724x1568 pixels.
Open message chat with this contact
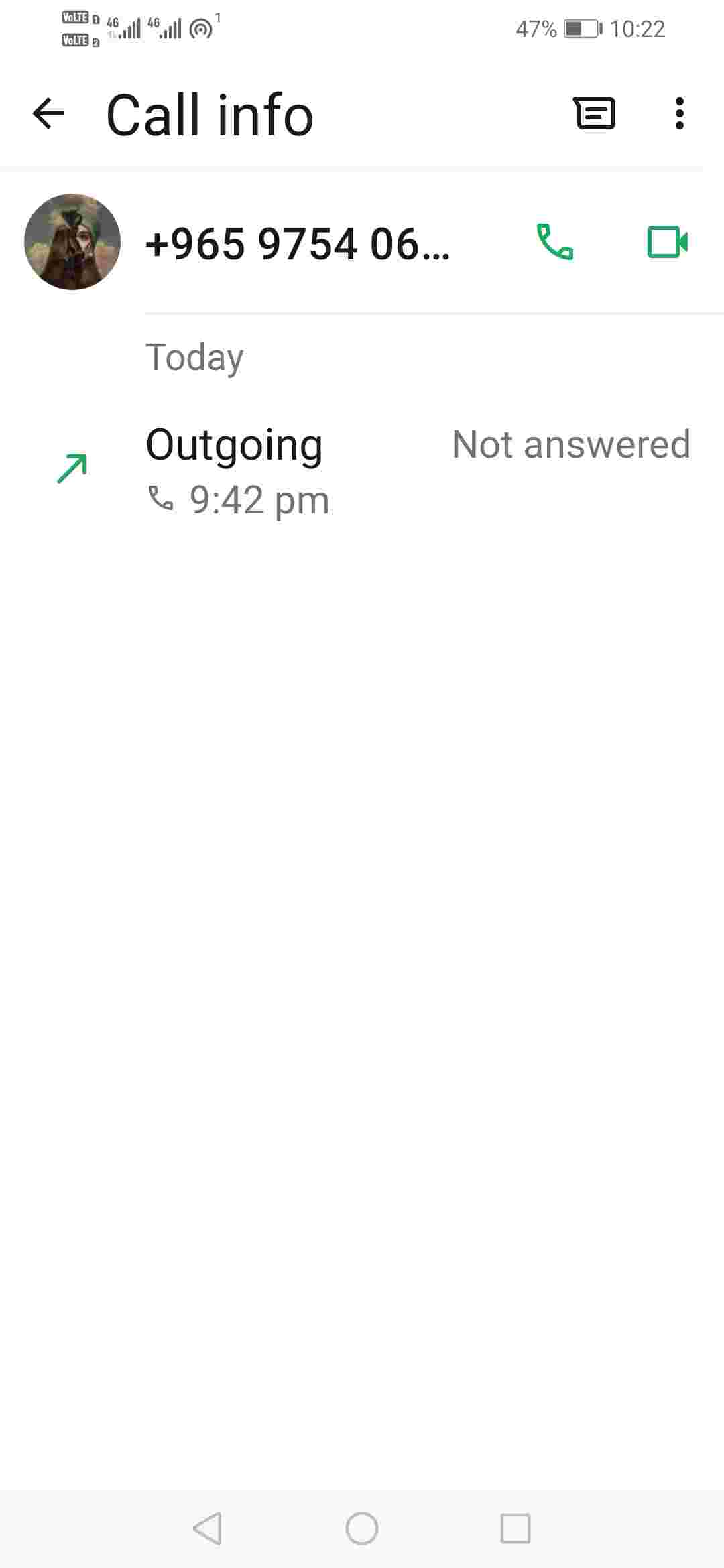(x=595, y=113)
